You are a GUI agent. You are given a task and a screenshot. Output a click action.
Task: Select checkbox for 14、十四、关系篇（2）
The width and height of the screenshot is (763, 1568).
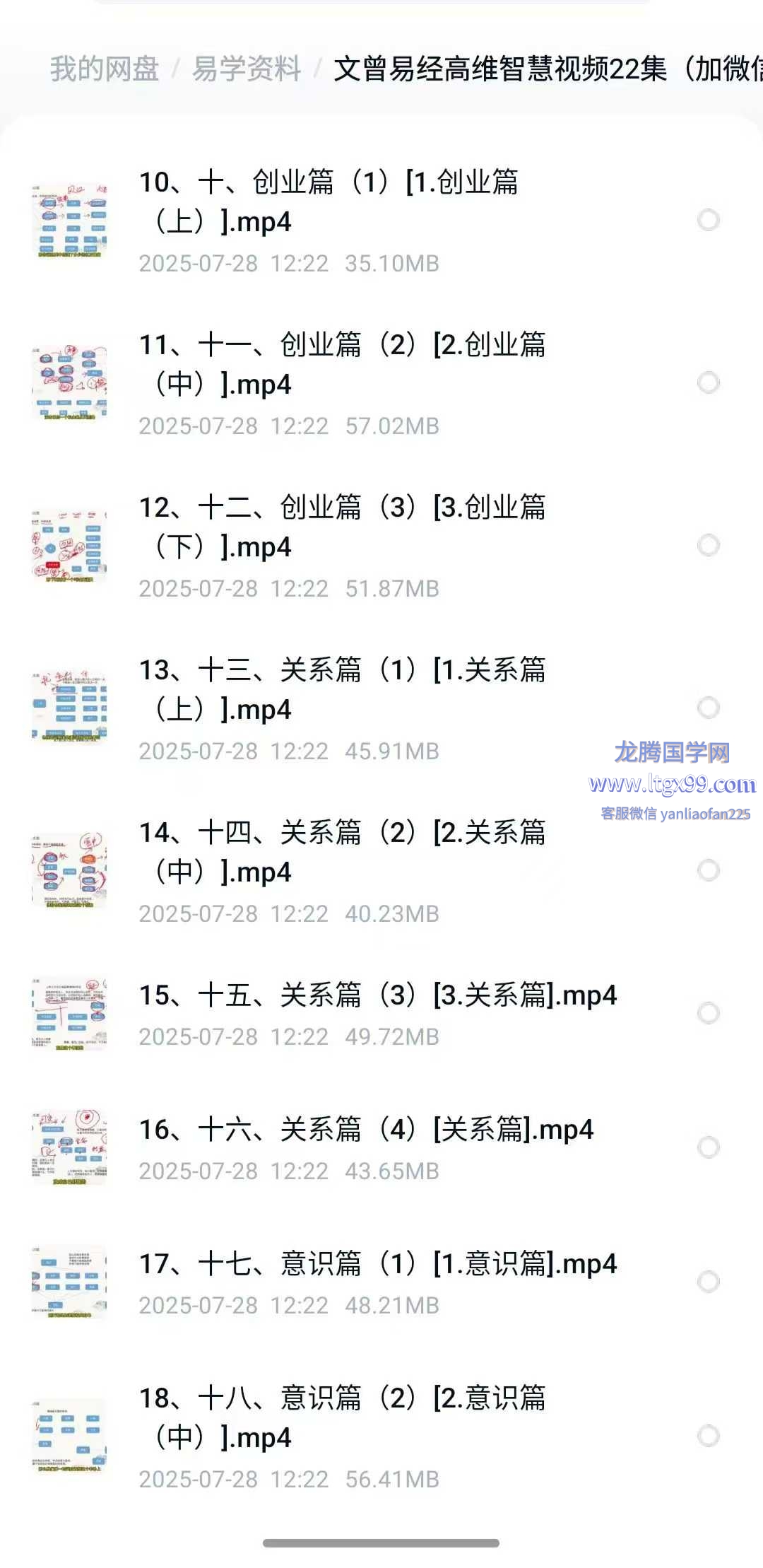tap(708, 870)
